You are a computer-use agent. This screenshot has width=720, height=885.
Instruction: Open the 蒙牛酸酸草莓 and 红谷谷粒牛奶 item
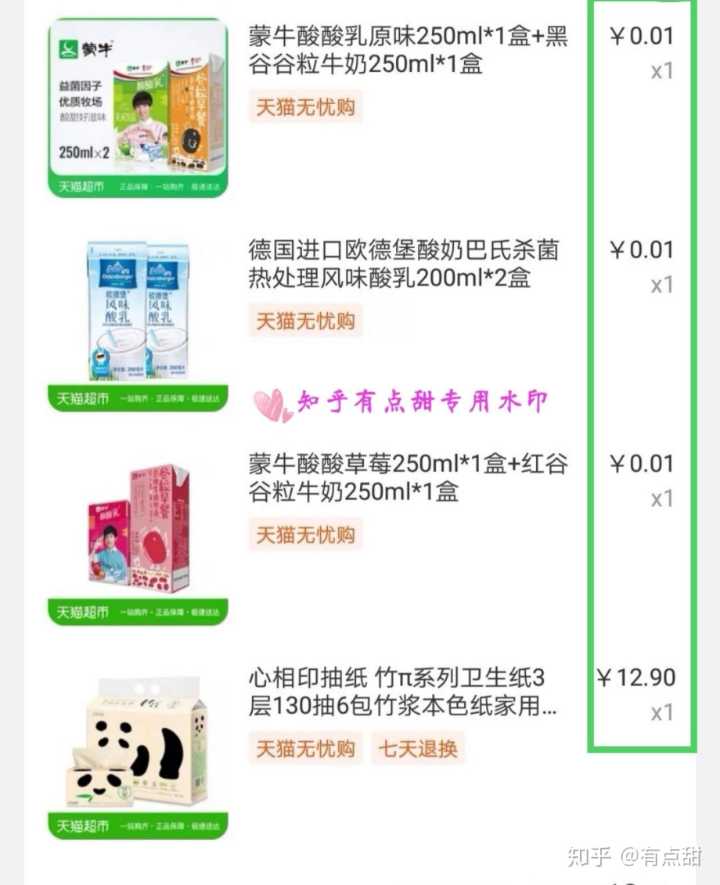[x=408, y=478]
